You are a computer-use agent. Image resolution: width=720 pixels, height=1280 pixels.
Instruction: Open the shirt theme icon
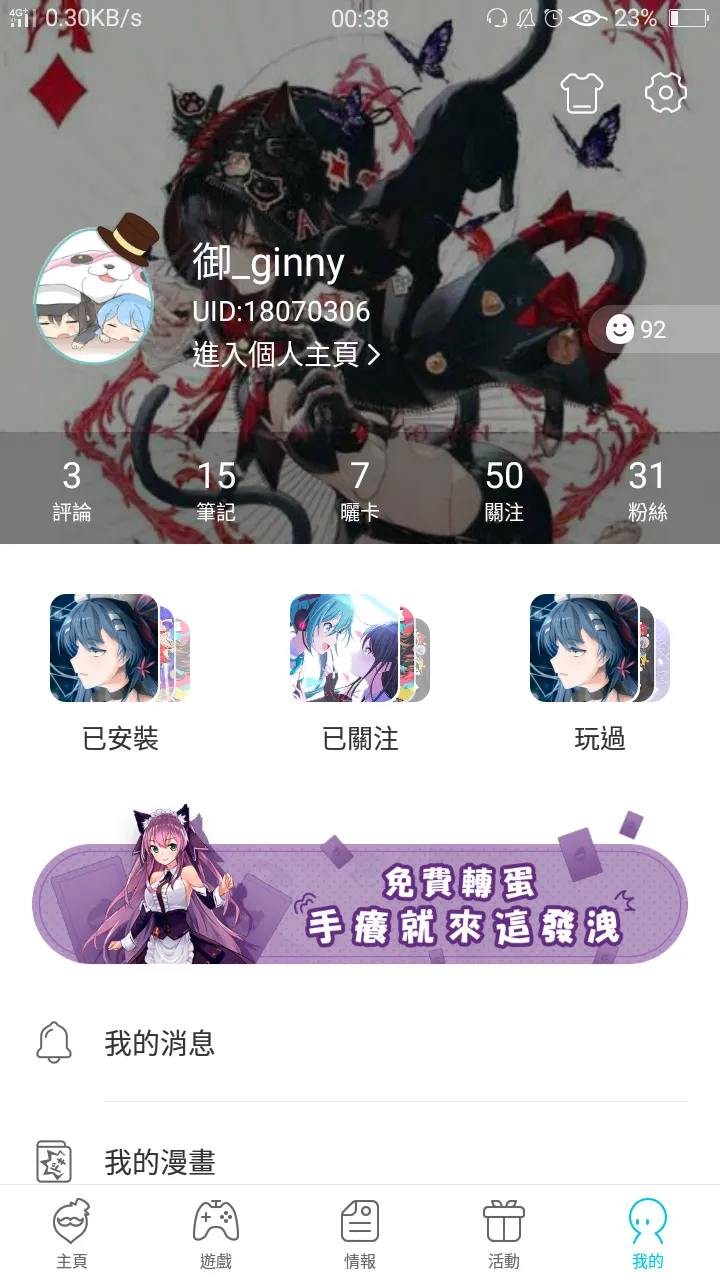(x=582, y=93)
